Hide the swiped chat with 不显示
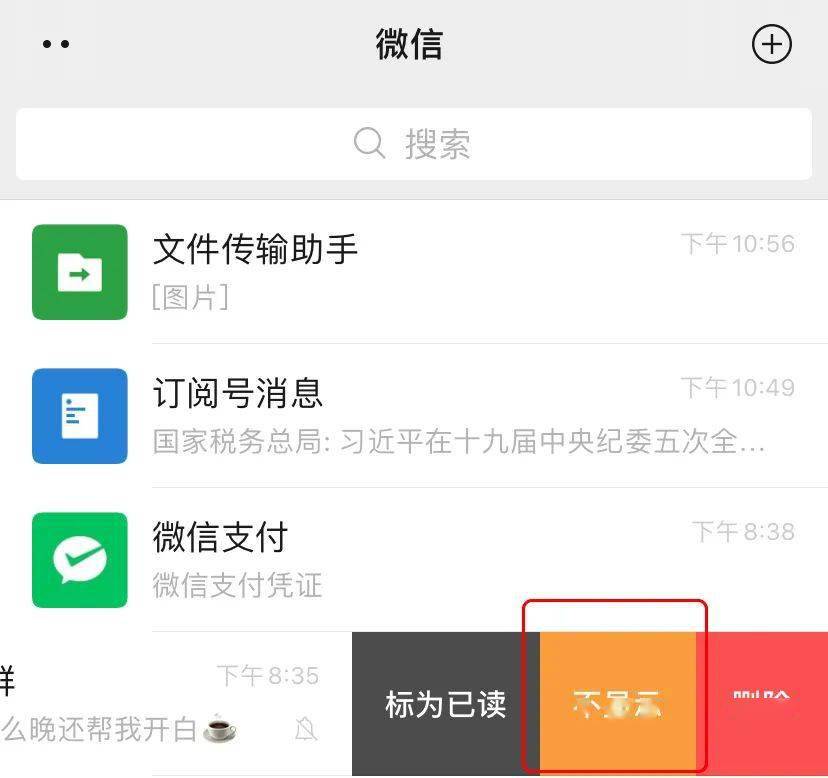 (617, 704)
